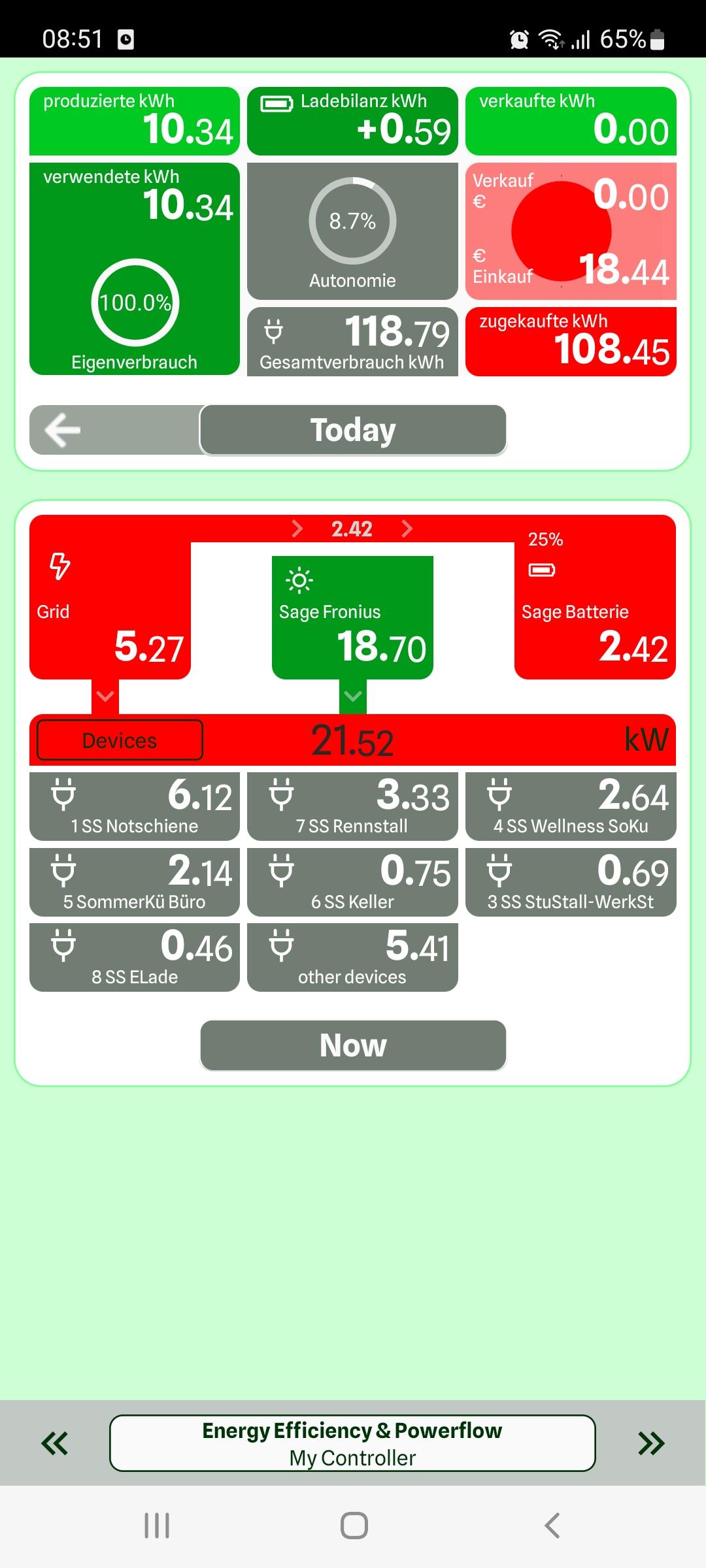Go back to the previous day
706x1568 pixels.
pos(63,430)
